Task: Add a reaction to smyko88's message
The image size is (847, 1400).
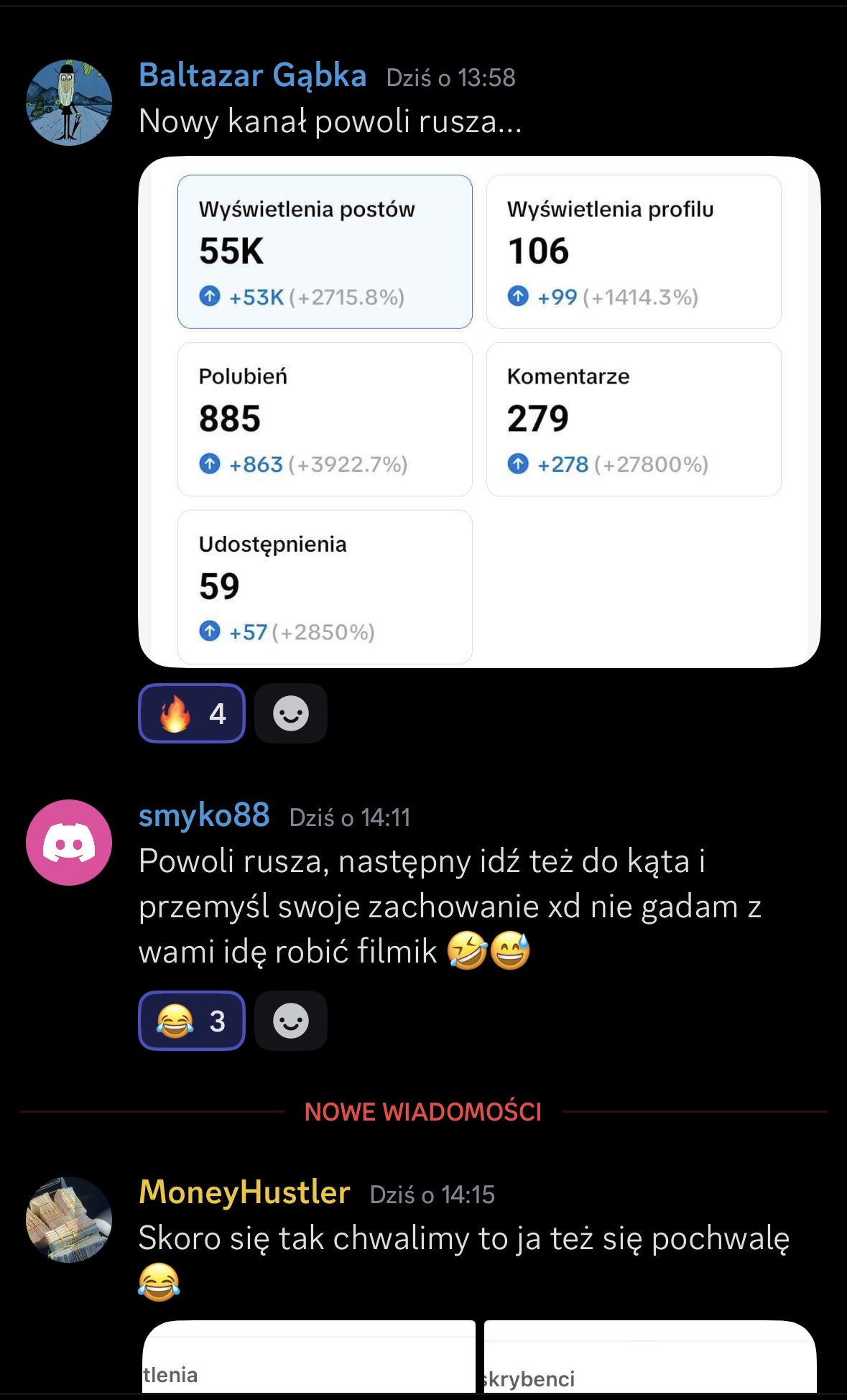Action: (x=291, y=1021)
